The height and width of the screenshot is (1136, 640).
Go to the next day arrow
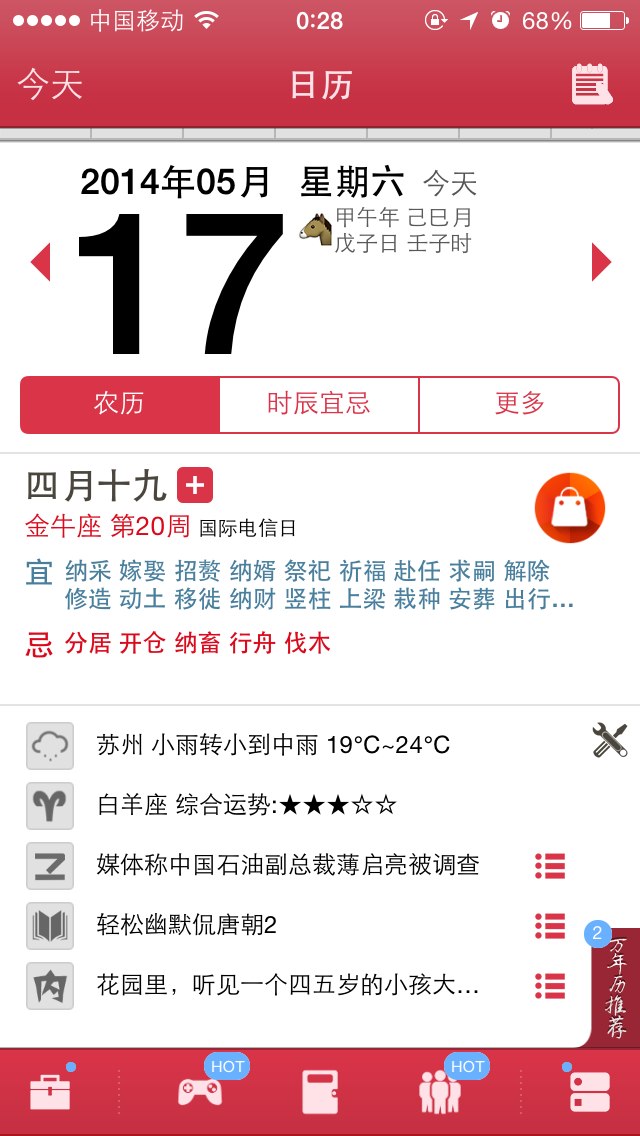point(601,262)
